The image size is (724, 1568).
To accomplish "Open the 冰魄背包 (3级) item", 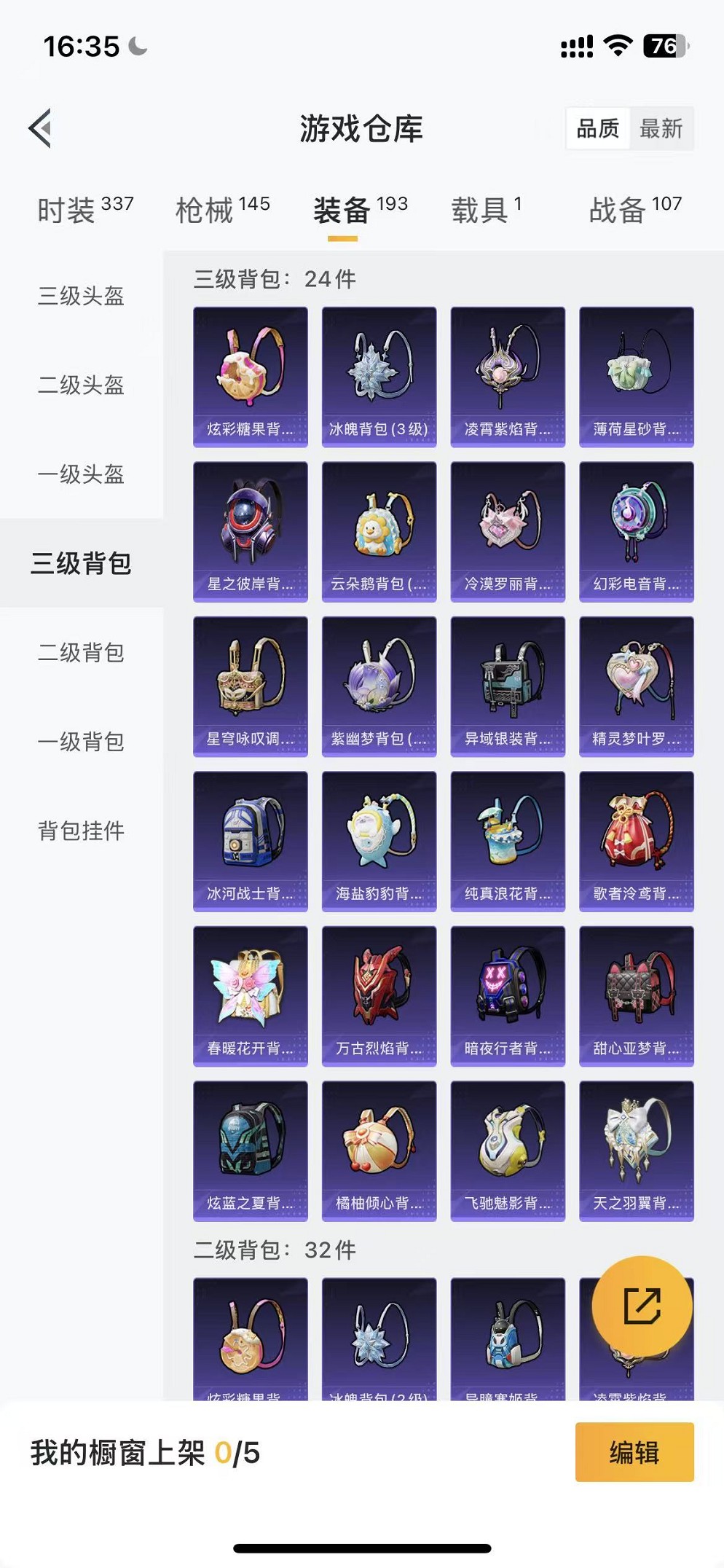I will [x=379, y=376].
